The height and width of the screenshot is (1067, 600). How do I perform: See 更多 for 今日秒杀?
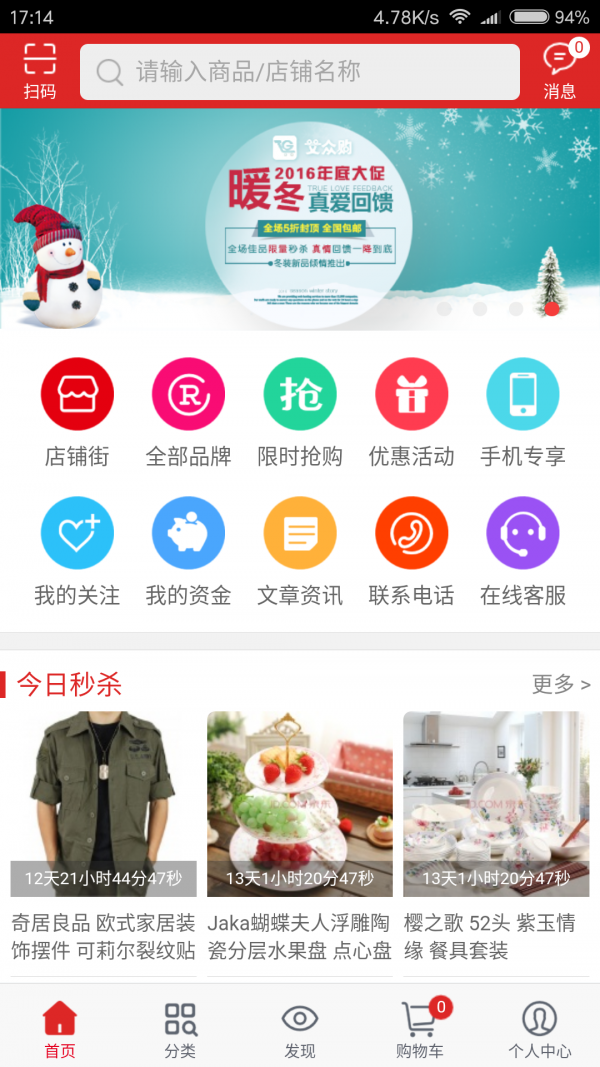[560, 684]
